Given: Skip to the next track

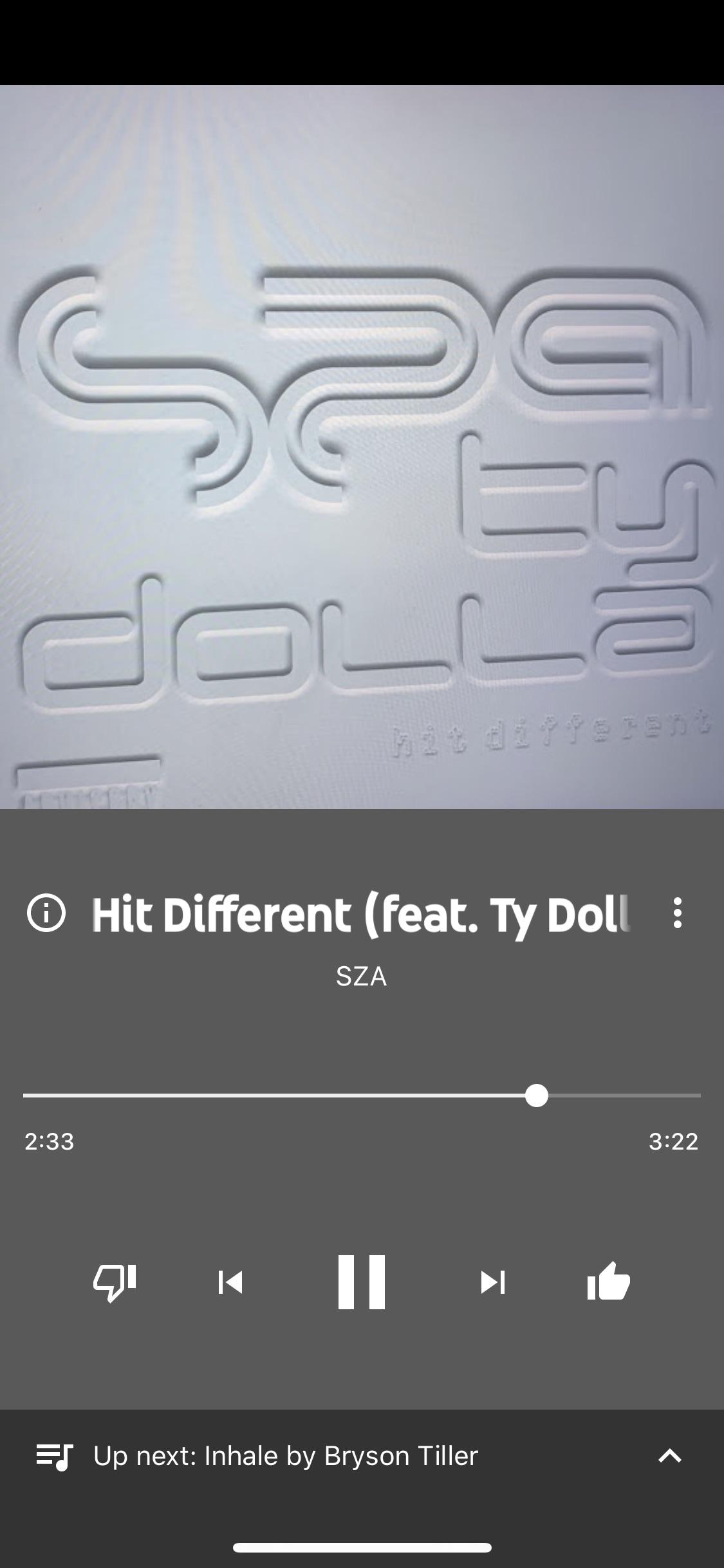Looking at the screenshot, I should click(x=493, y=1282).
